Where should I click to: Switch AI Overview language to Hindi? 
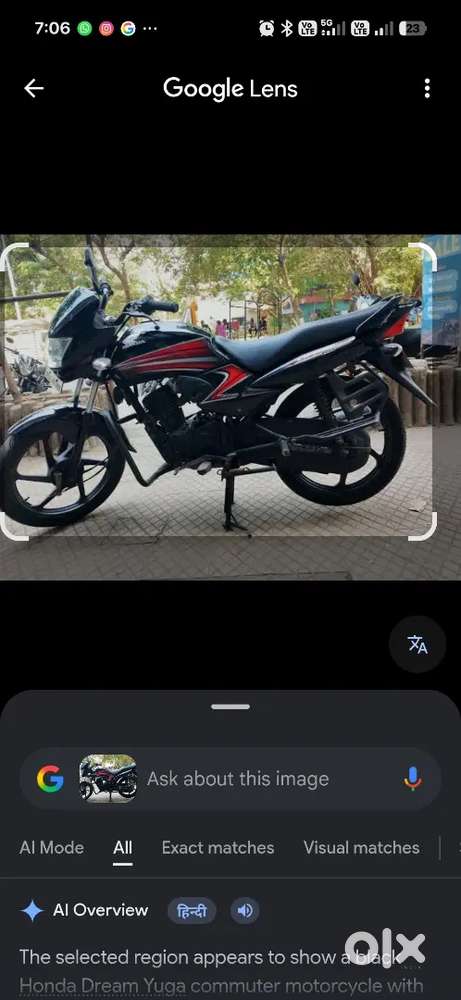point(192,911)
